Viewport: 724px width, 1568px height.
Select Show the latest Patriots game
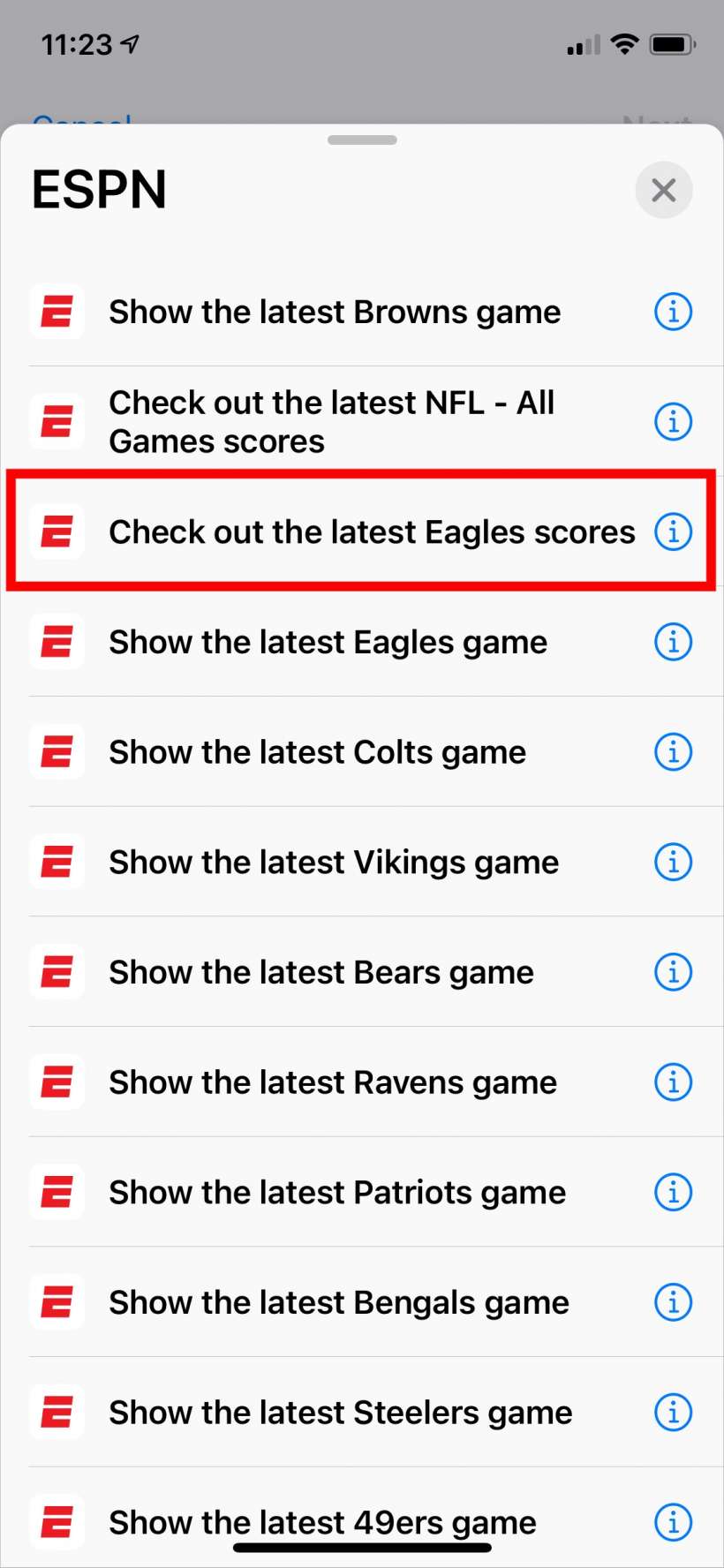pos(337,1193)
